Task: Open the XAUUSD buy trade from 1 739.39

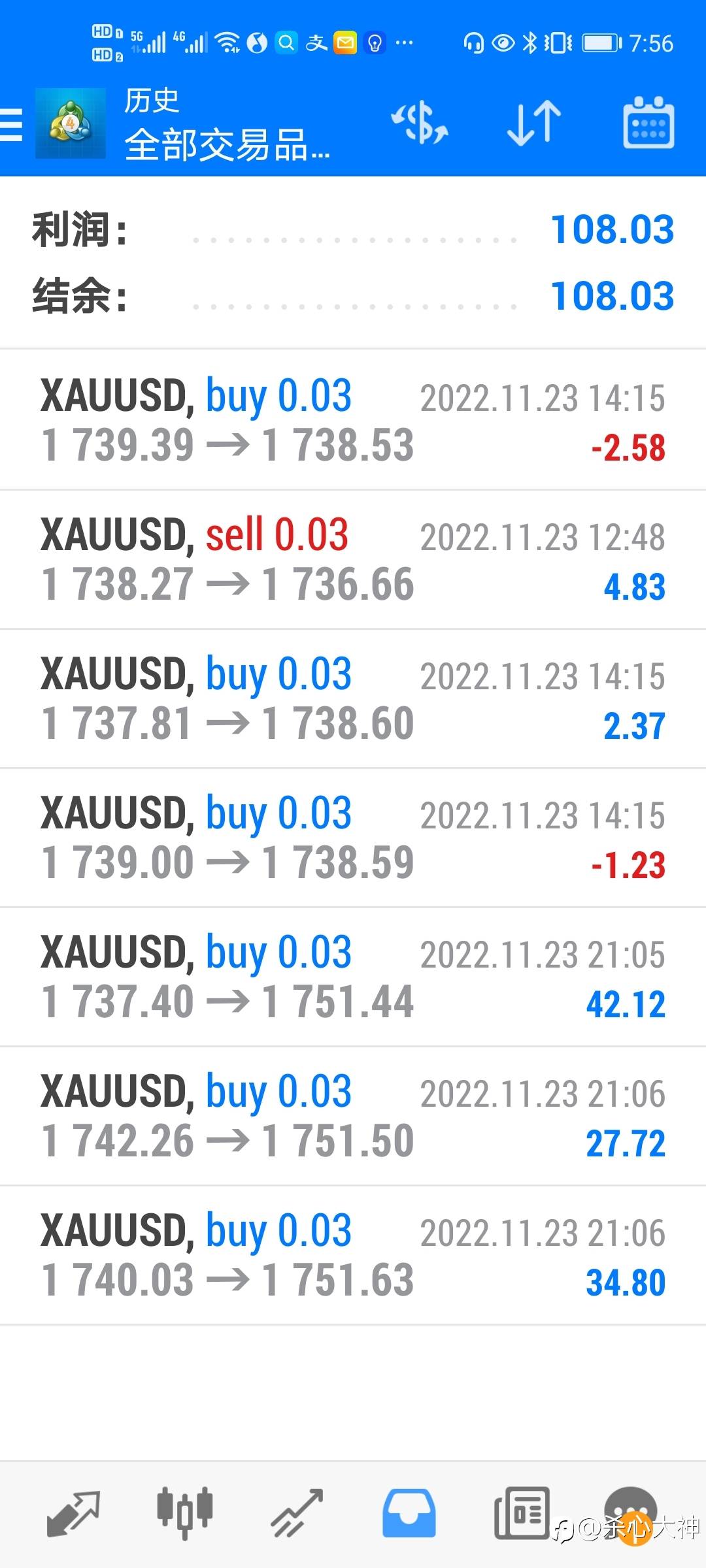Action: [x=353, y=421]
